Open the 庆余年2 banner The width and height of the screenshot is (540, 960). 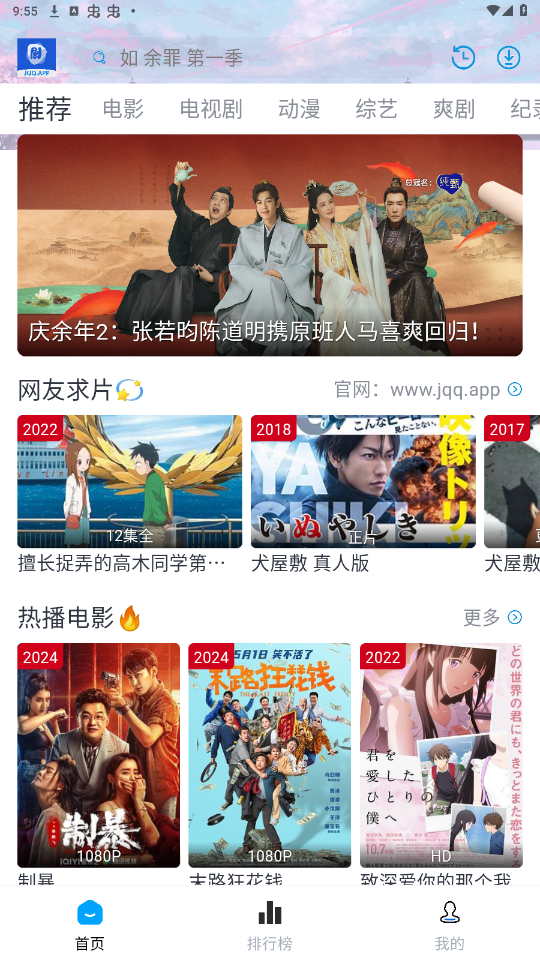[269, 245]
